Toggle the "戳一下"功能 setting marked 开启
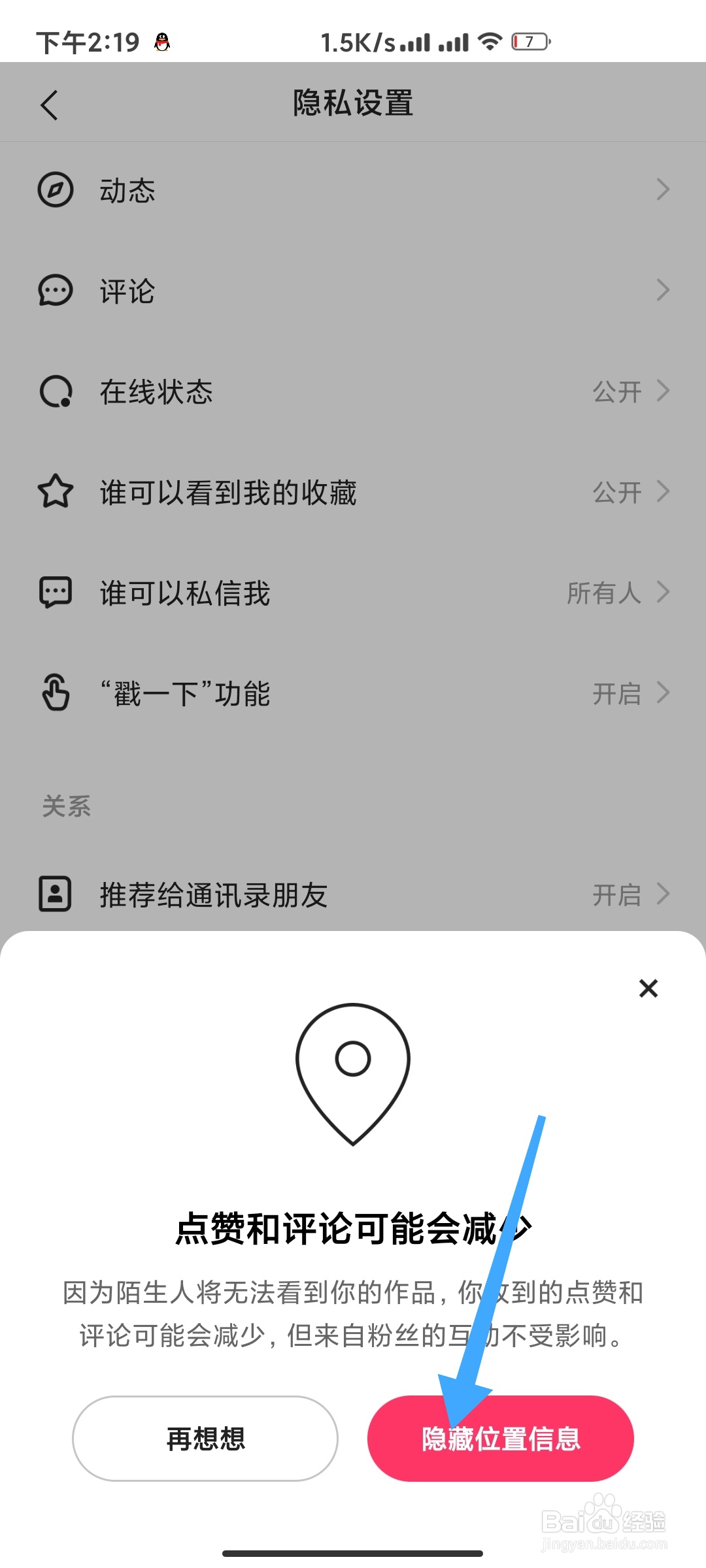Screen dimensions: 706x1568 tap(618, 694)
